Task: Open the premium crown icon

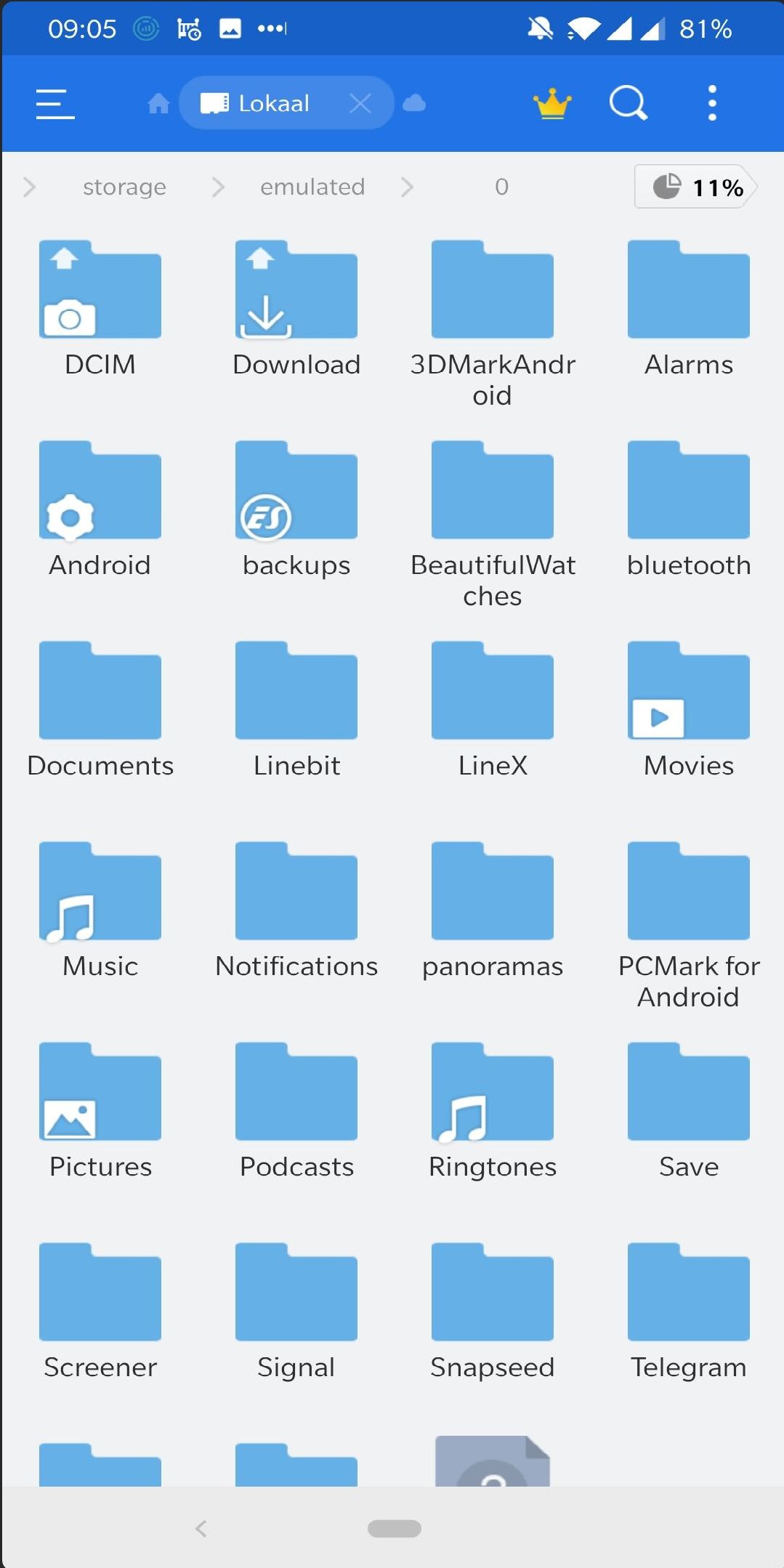Action: click(x=552, y=103)
